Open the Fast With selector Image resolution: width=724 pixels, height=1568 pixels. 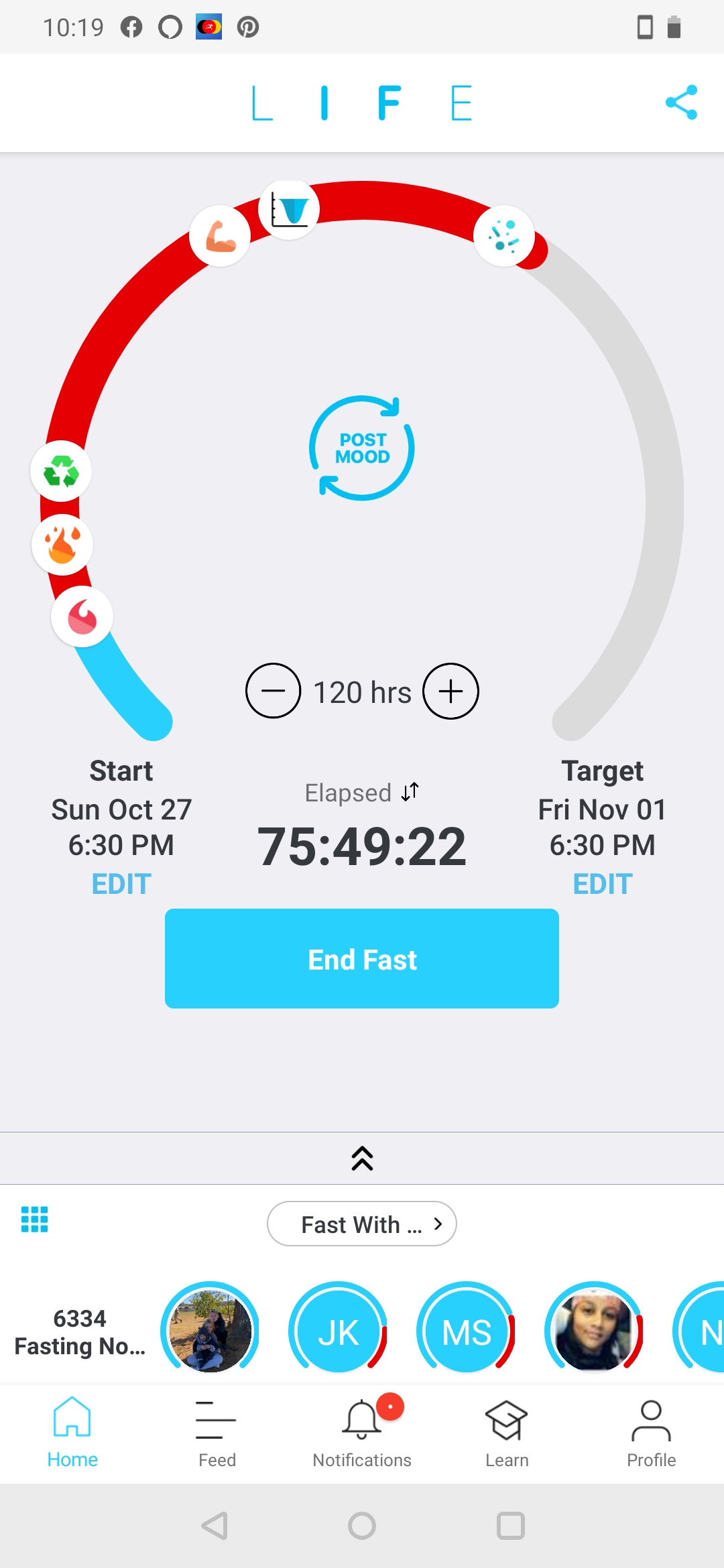tap(362, 1224)
